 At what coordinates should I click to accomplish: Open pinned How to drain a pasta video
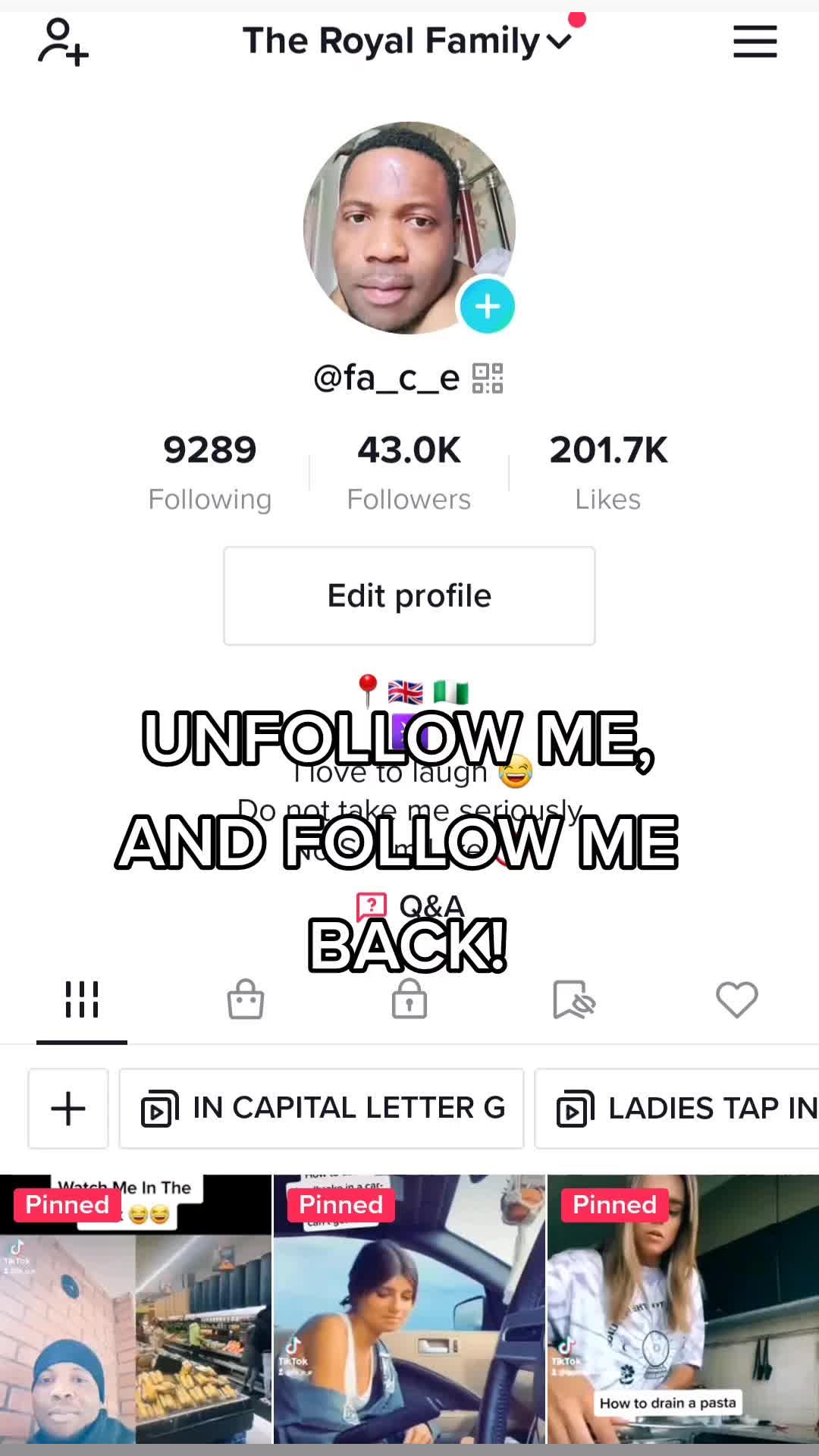pos(683,1310)
